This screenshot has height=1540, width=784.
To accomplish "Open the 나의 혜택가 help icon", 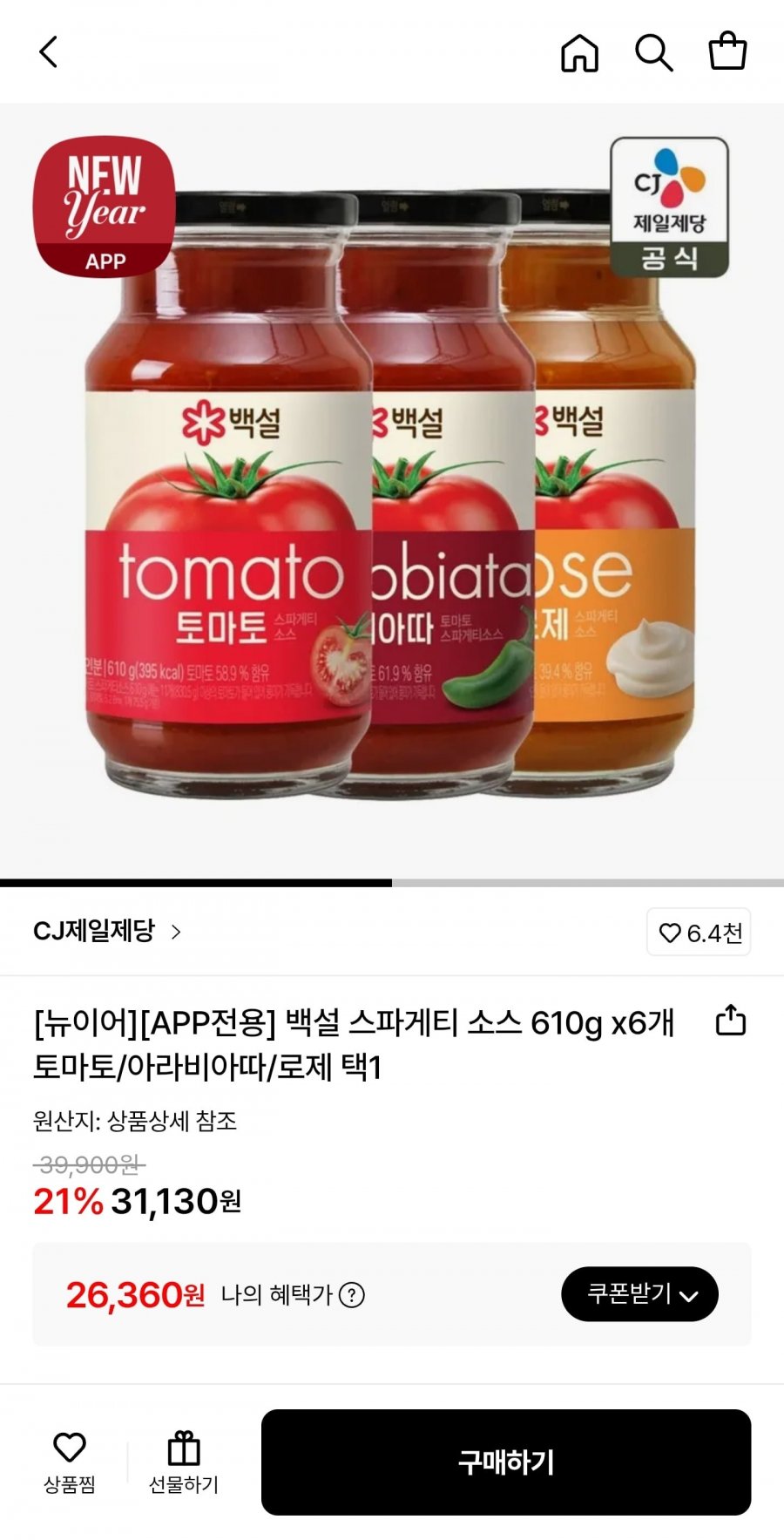I will point(352,1295).
